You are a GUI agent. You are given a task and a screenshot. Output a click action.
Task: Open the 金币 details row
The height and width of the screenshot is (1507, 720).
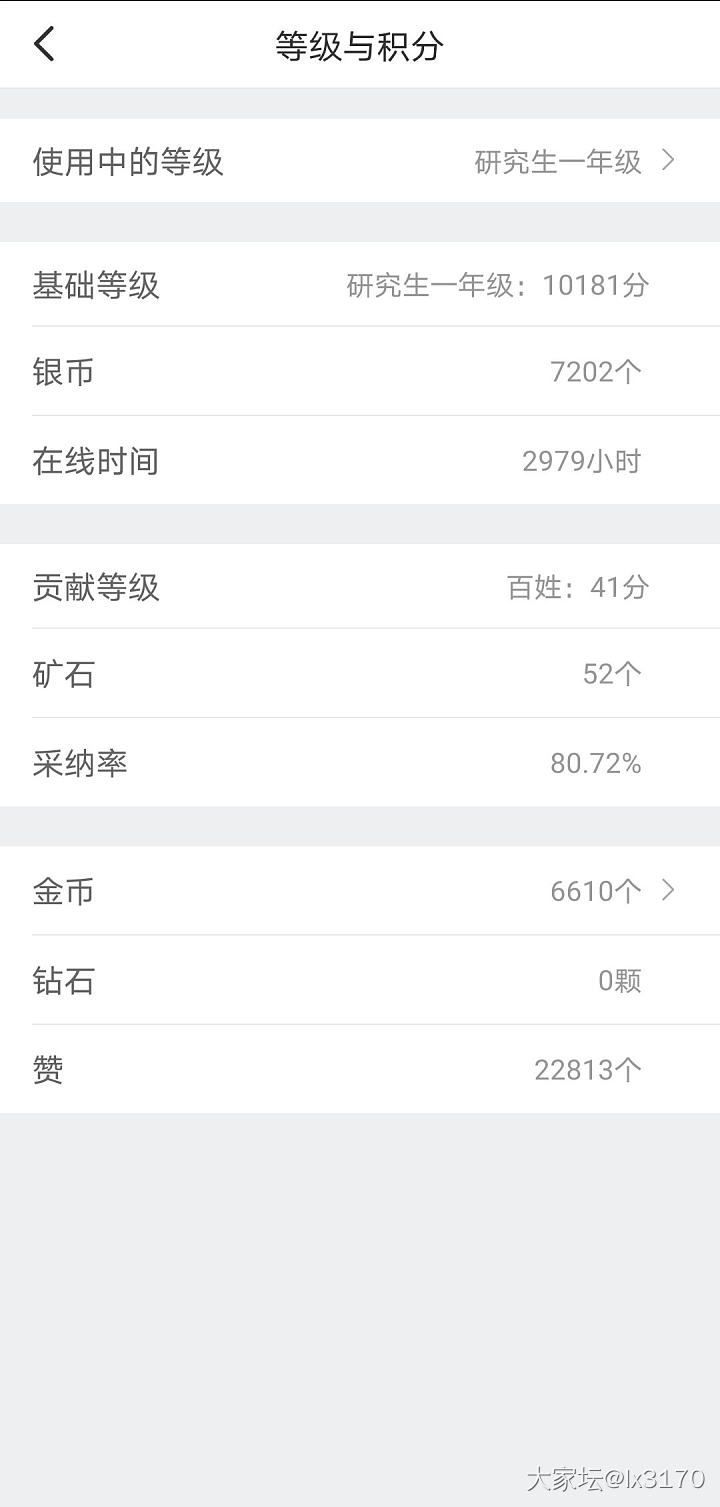click(x=360, y=890)
